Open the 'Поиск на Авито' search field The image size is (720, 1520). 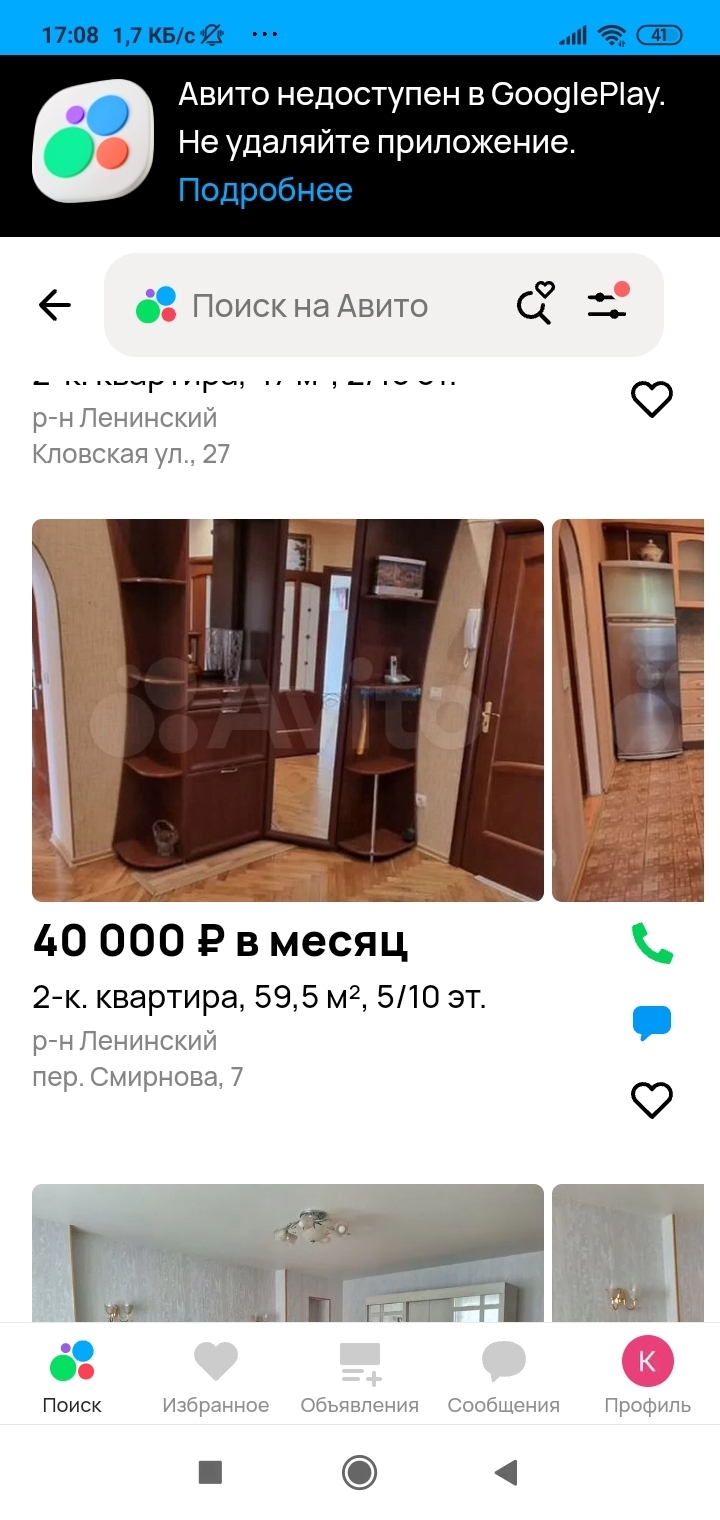(x=310, y=306)
